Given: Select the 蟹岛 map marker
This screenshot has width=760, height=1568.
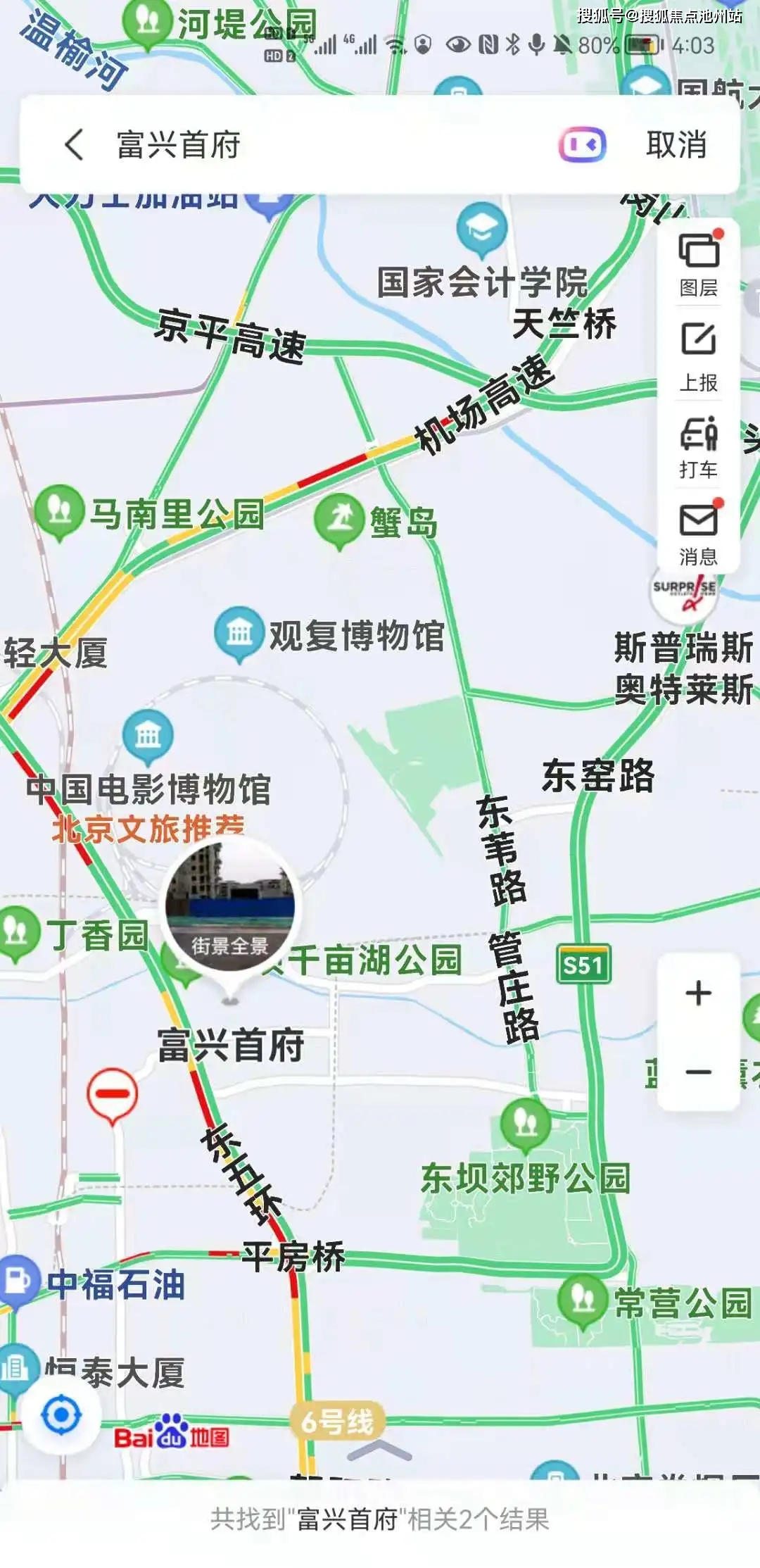Looking at the screenshot, I should tap(339, 520).
